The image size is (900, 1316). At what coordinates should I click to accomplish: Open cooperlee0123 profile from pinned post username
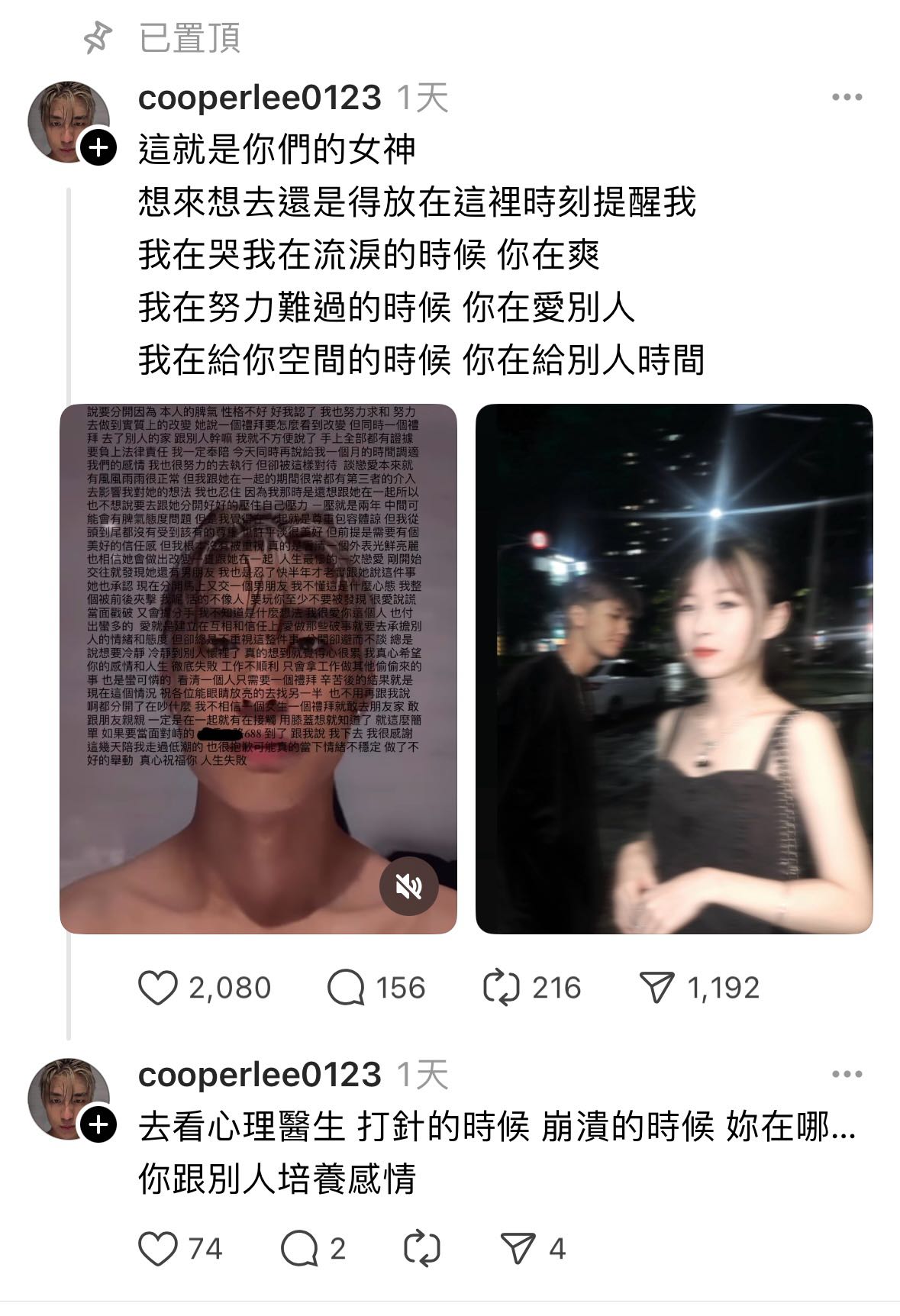point(260,98)
